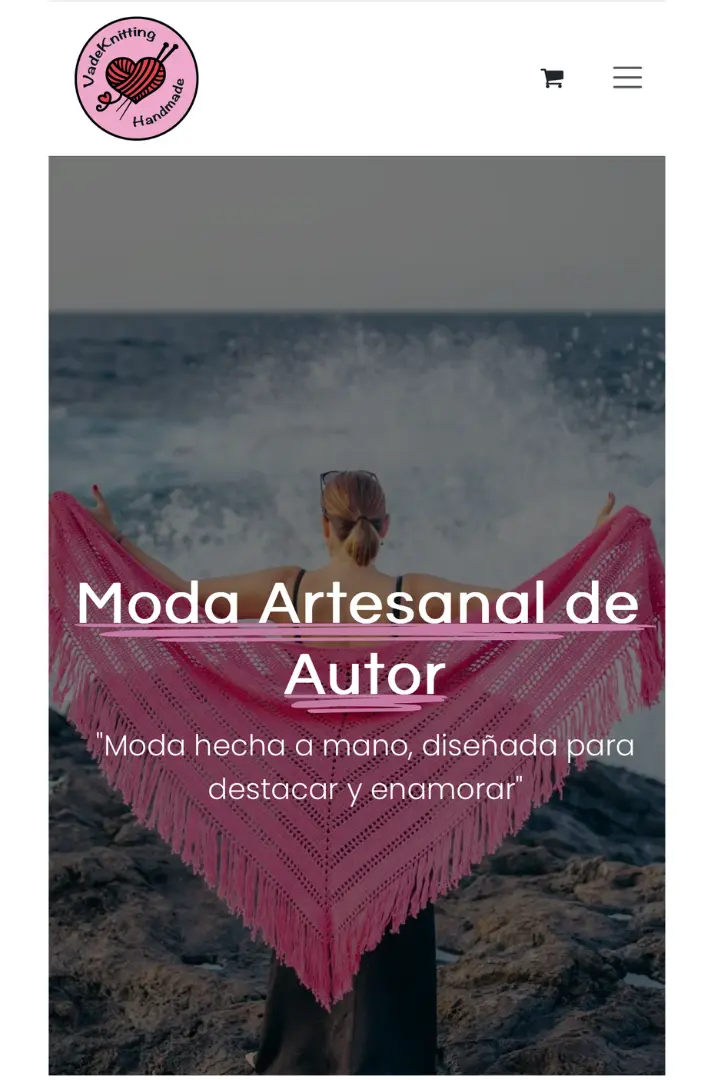Open the shopping cart
This screenshot has width=714, height=1080.
552,78
